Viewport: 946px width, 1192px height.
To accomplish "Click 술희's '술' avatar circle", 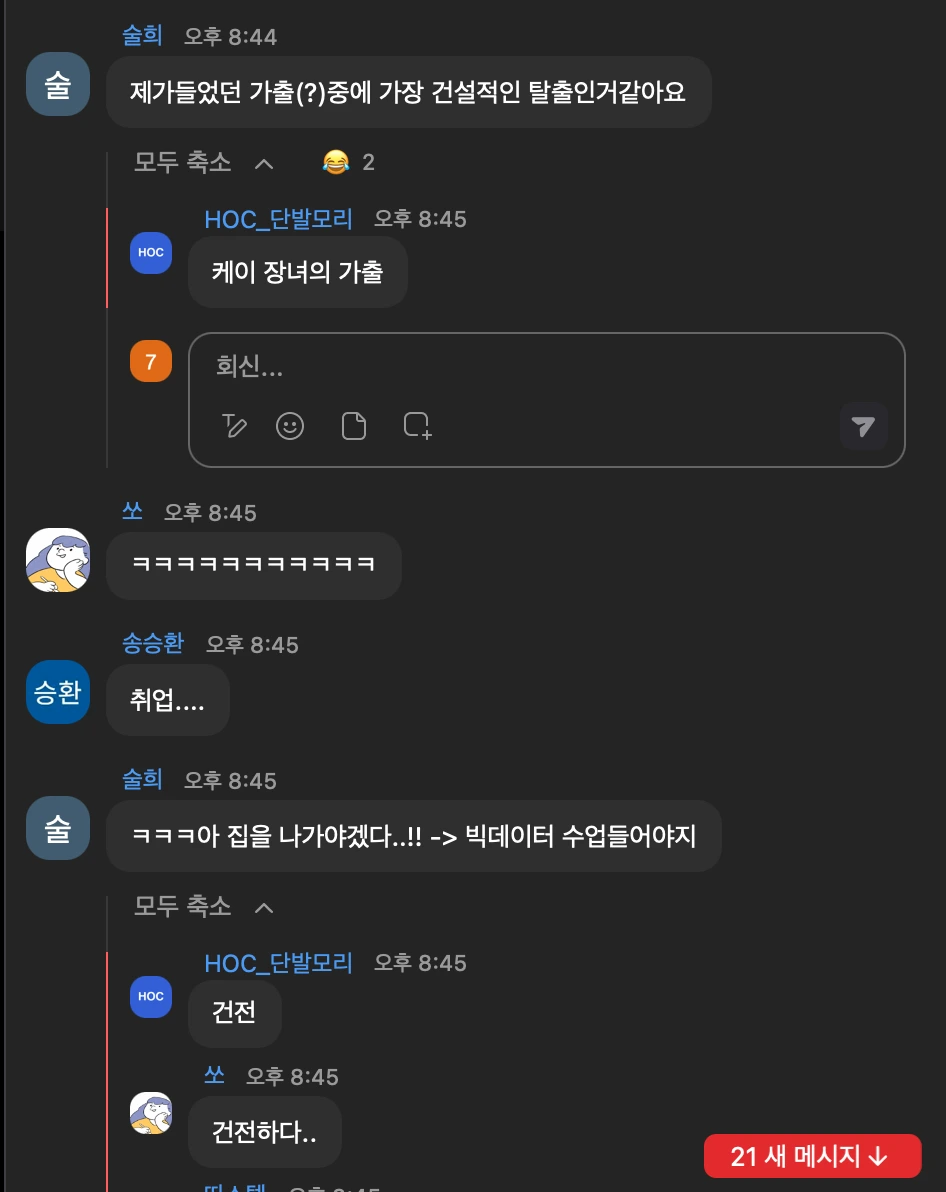I will (57, 84).
